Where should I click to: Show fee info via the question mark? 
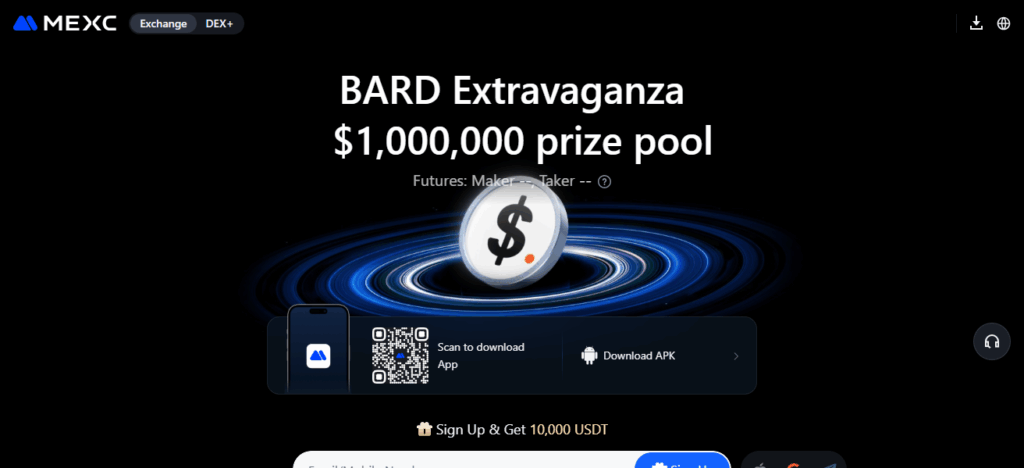[604, 182]
